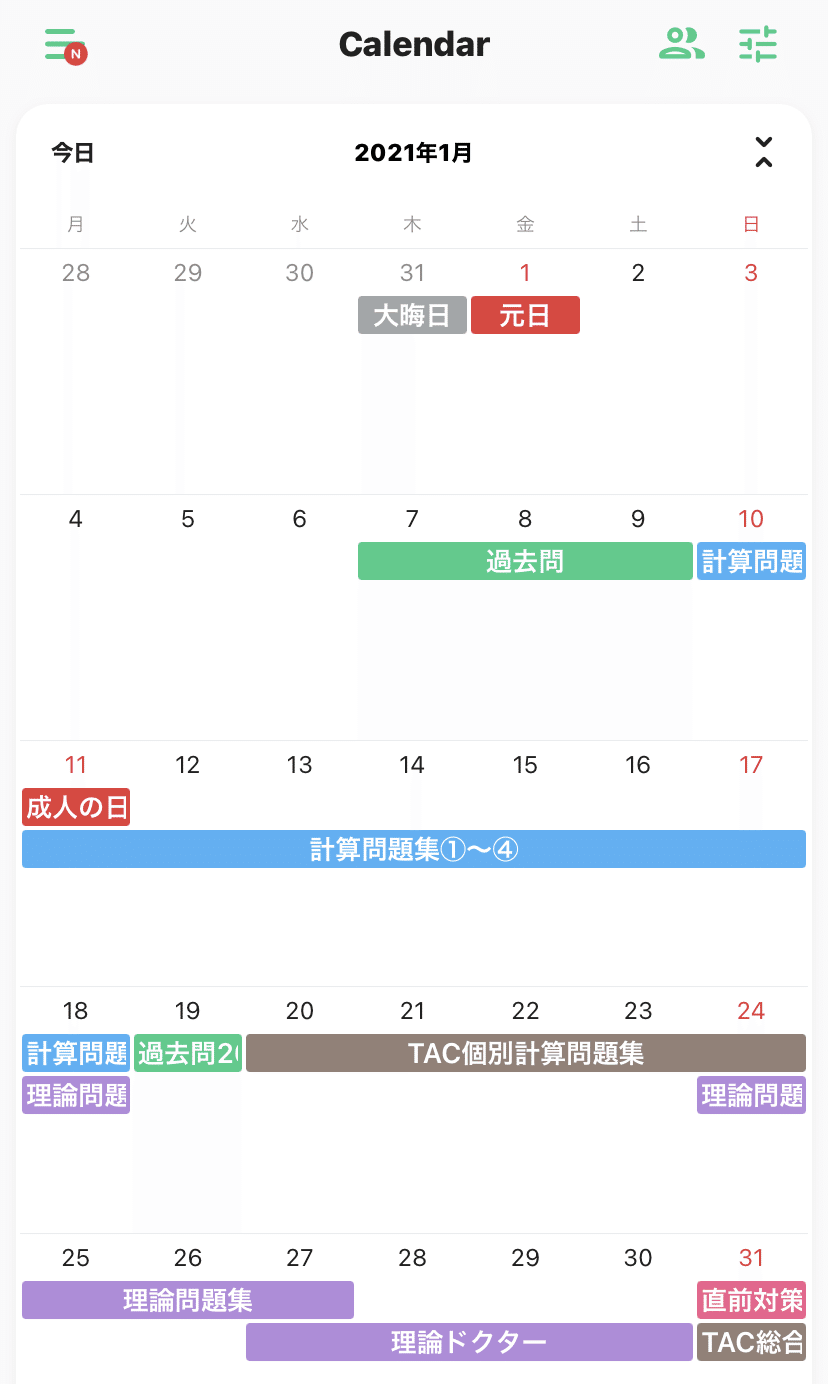Open the 直前対策 event on the 31st
The image size is (828, 1384).
coord(751,1300)
